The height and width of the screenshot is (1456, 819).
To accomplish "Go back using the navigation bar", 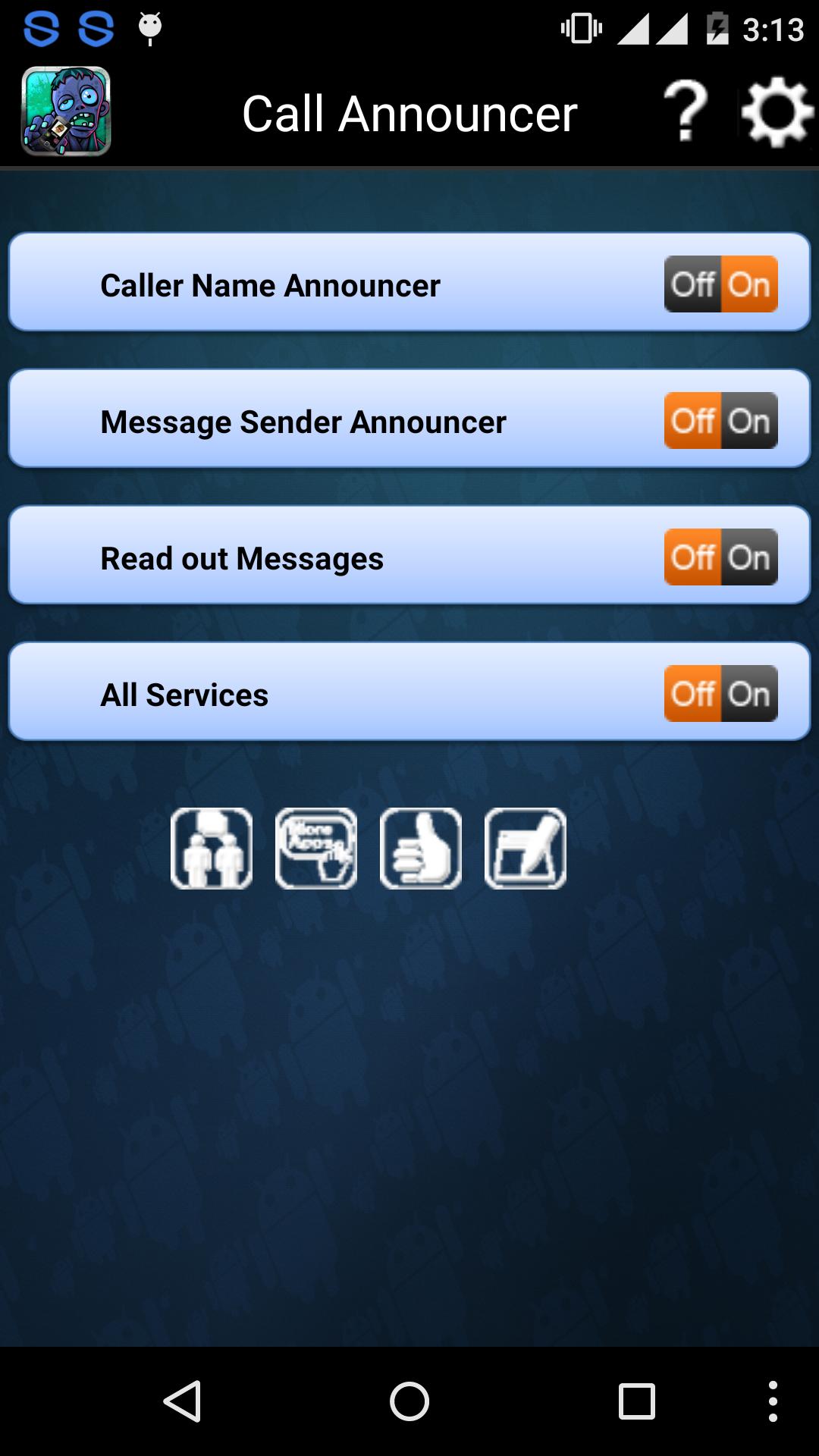I will click(x=182, y=1401).
